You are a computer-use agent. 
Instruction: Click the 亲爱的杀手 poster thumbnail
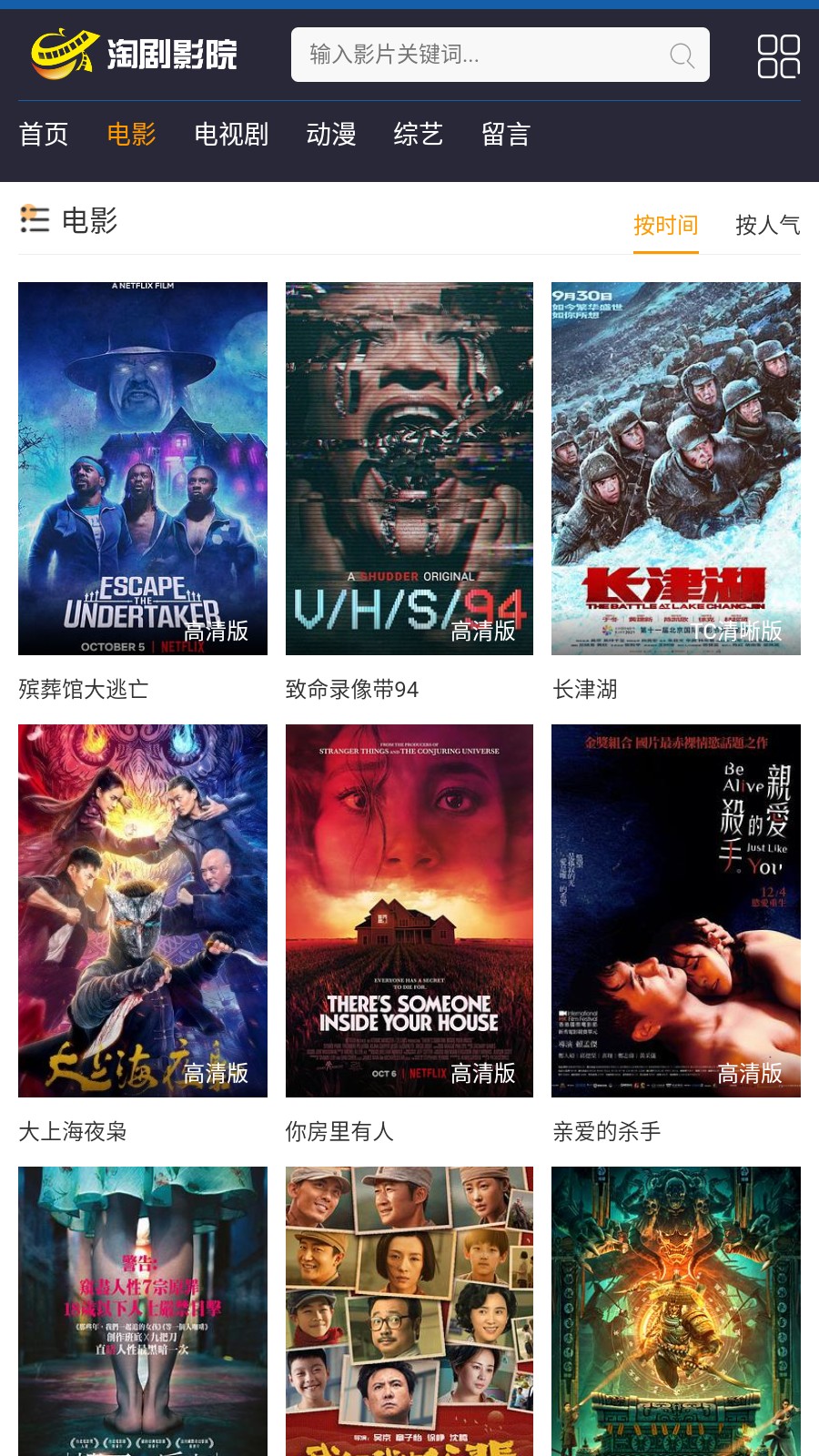coord(677,910)
